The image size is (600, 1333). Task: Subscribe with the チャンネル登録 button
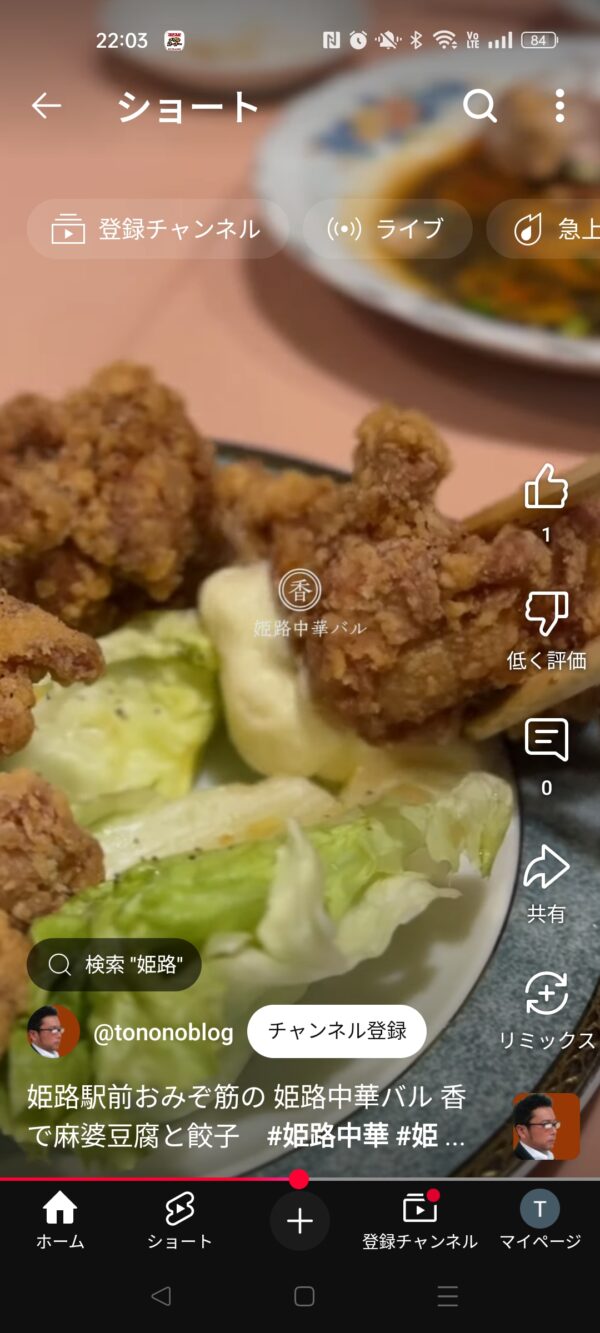(337, 1031)
